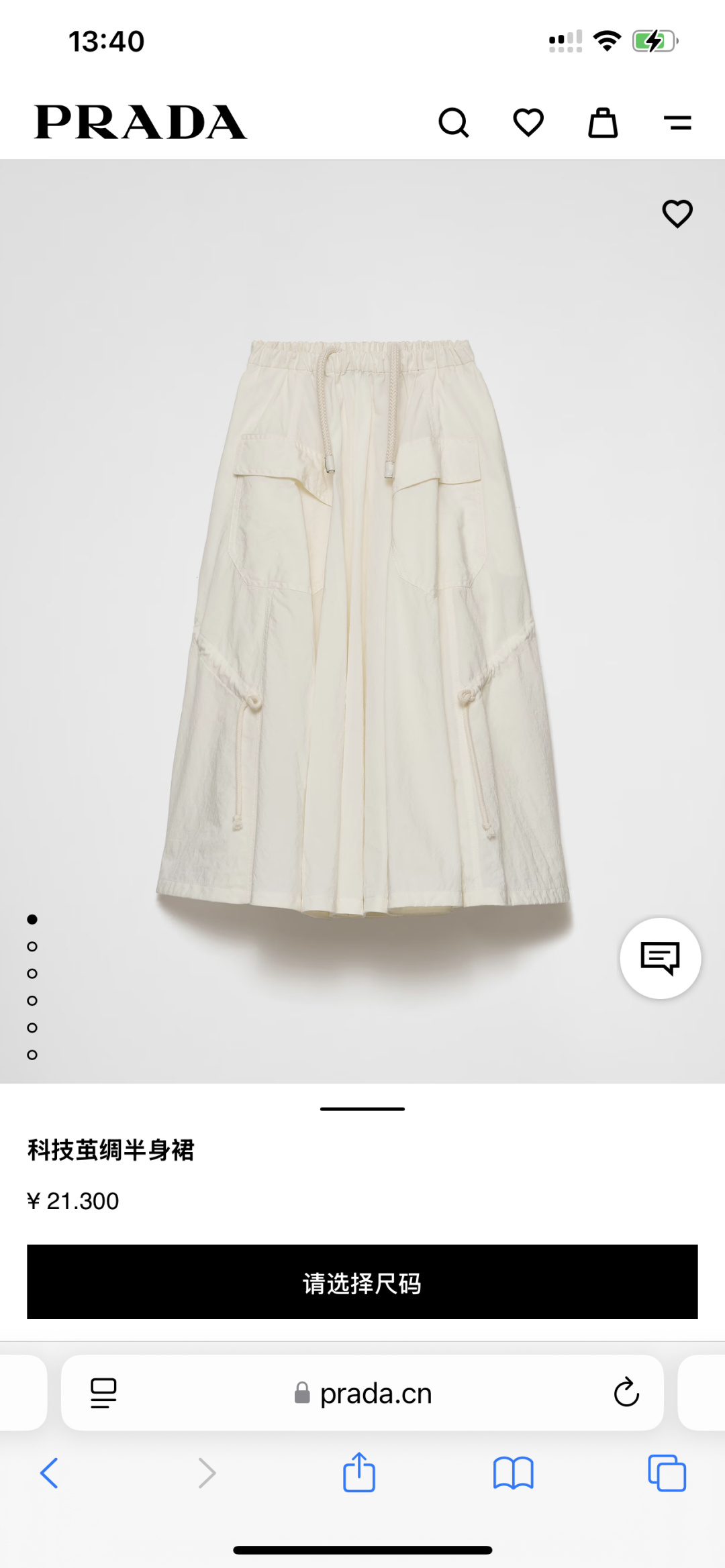Open the search in Prada header
The image size is (725, 1568).
coord(454,123)
